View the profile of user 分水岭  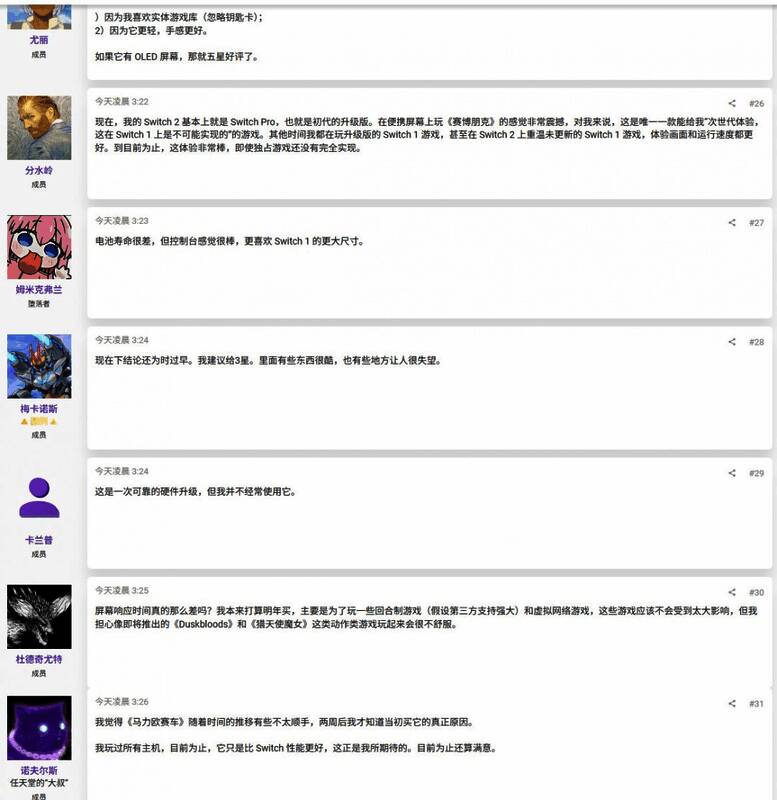point(38,170)
